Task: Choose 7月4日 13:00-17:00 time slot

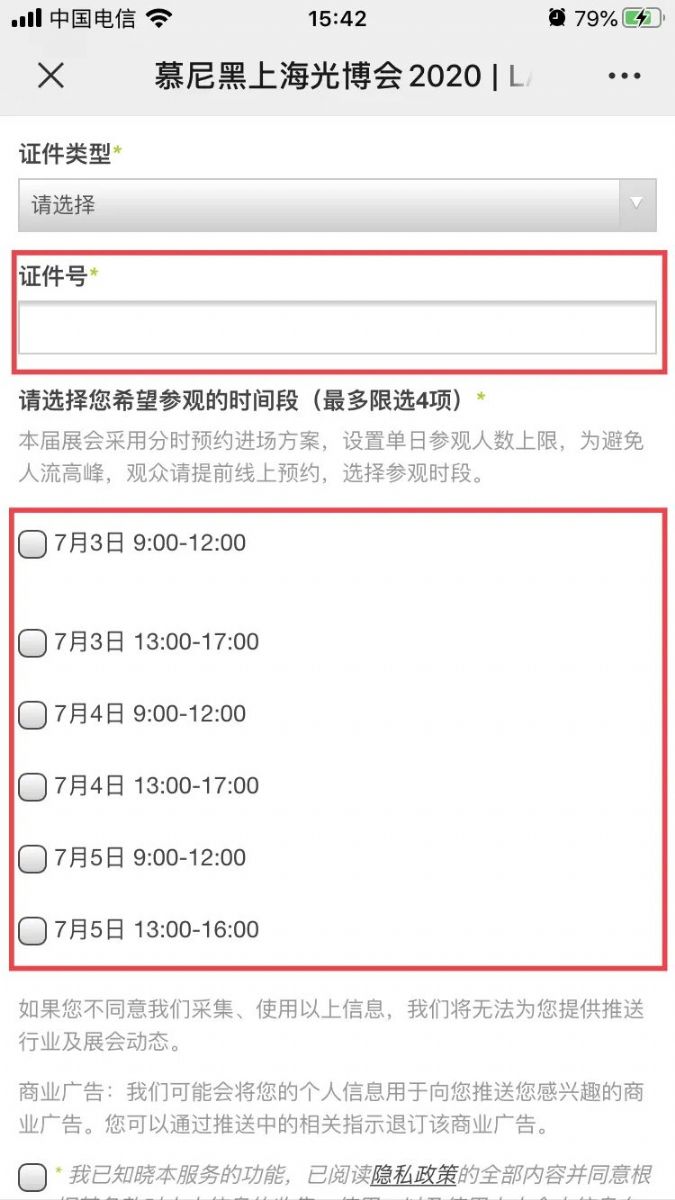Action: (x=33, y=787)
